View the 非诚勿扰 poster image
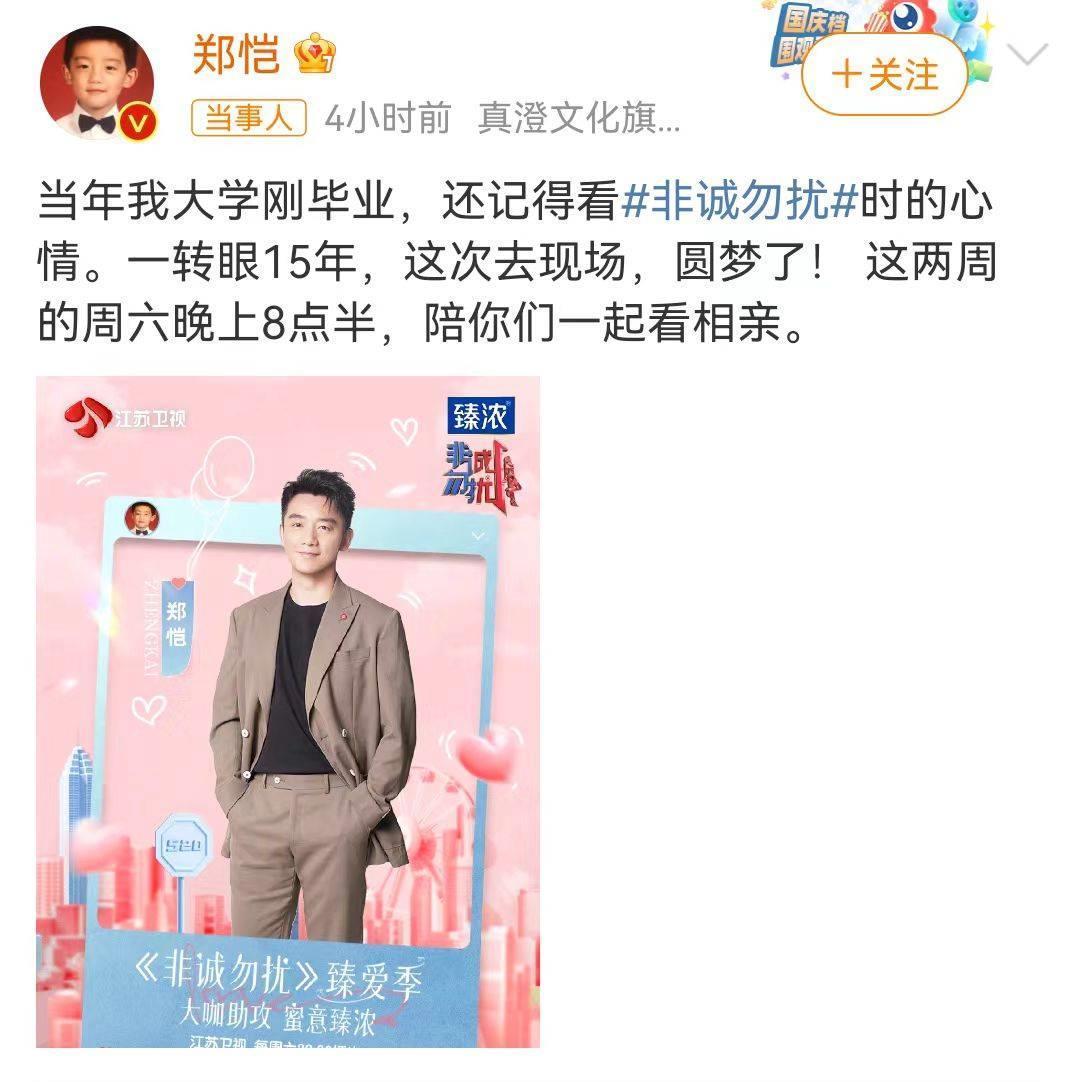Viewport: 1079px width, 1082px height. point(288,711)
